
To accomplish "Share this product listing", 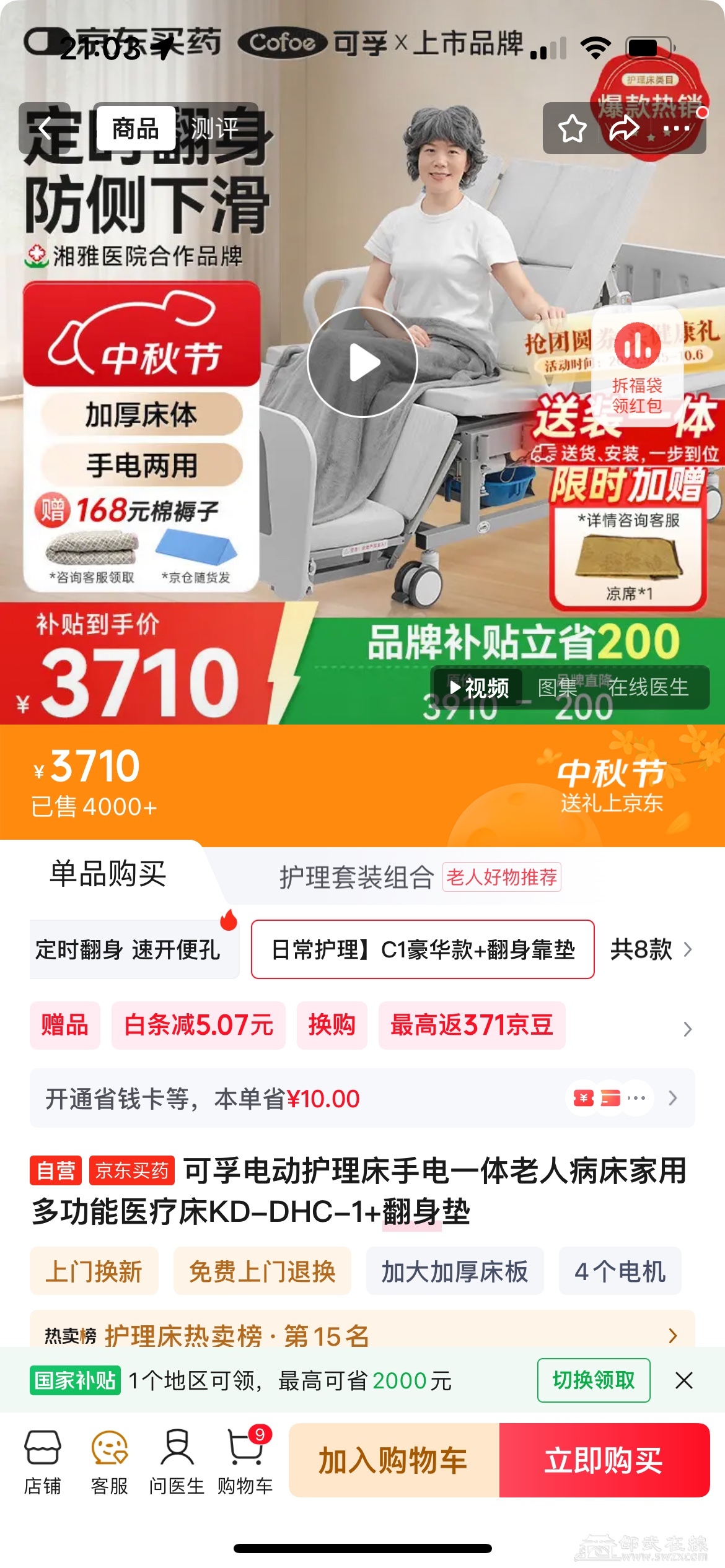I will click(x=624, y=129).
